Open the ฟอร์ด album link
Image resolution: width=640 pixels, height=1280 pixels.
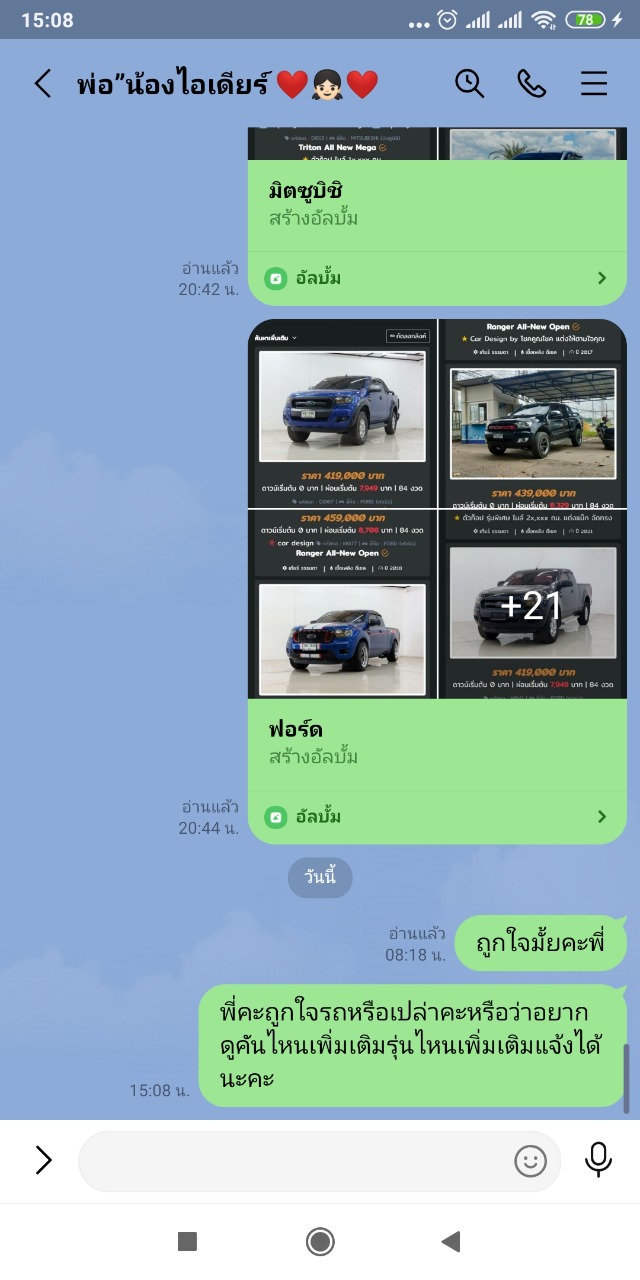437,817
